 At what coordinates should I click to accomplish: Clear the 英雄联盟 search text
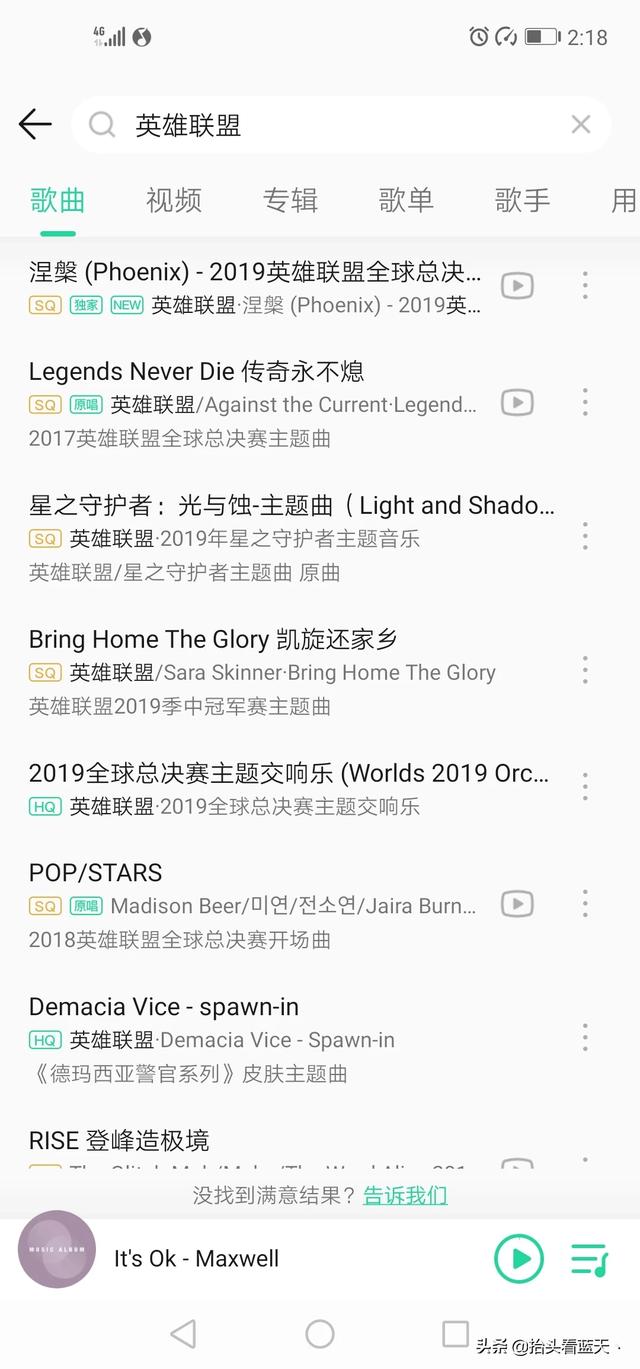(x=580, y=125)
